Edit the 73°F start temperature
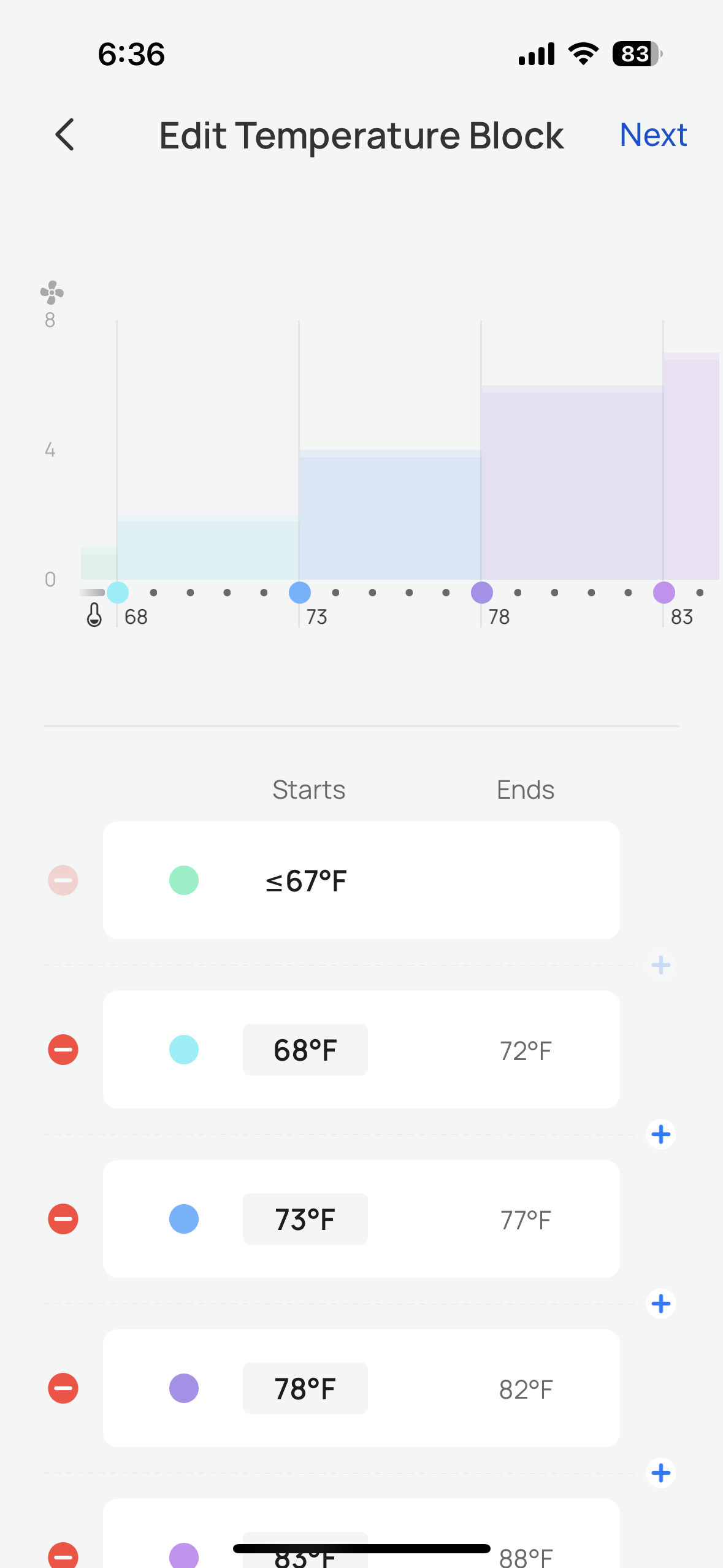Screen dimensions: 723x1568 (x=305, y=1219)
